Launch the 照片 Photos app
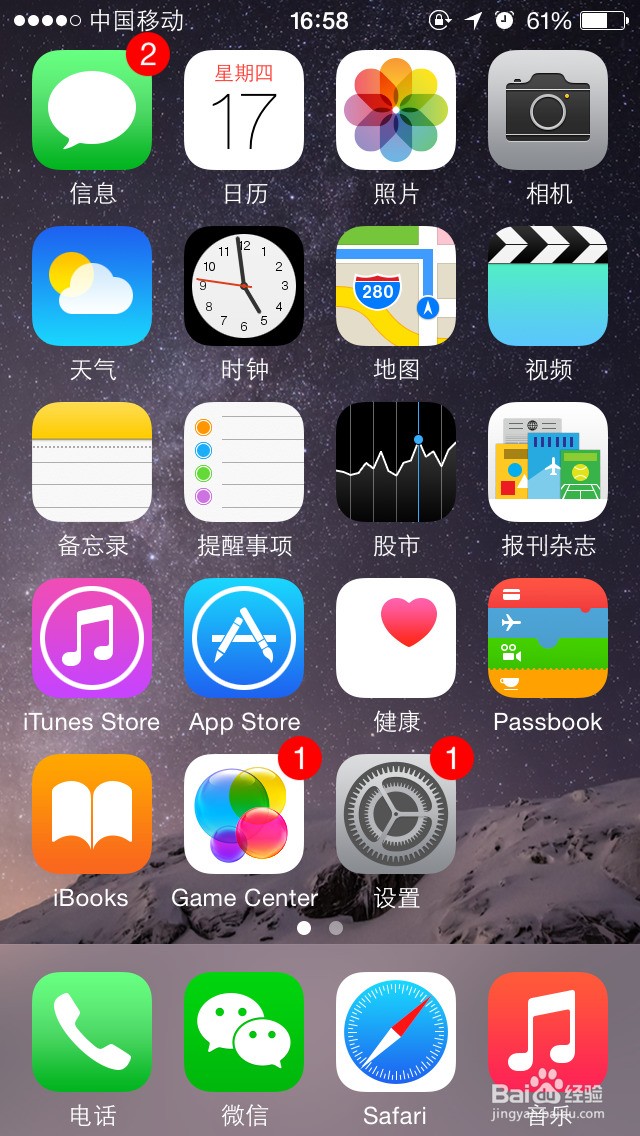This screenshot has height=1136, width=640. tap(396, 110)
